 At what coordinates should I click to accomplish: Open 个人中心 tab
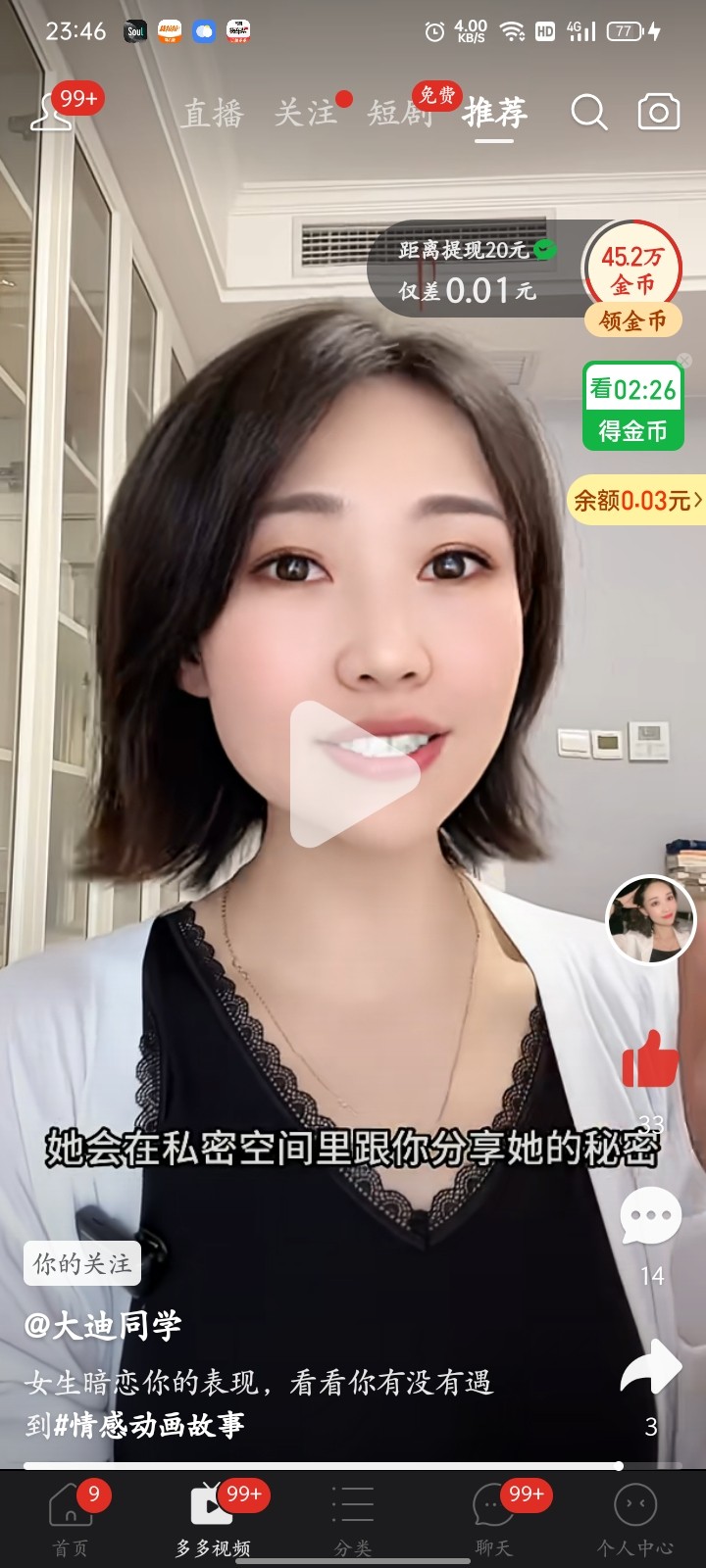(x=635, y=1518)
